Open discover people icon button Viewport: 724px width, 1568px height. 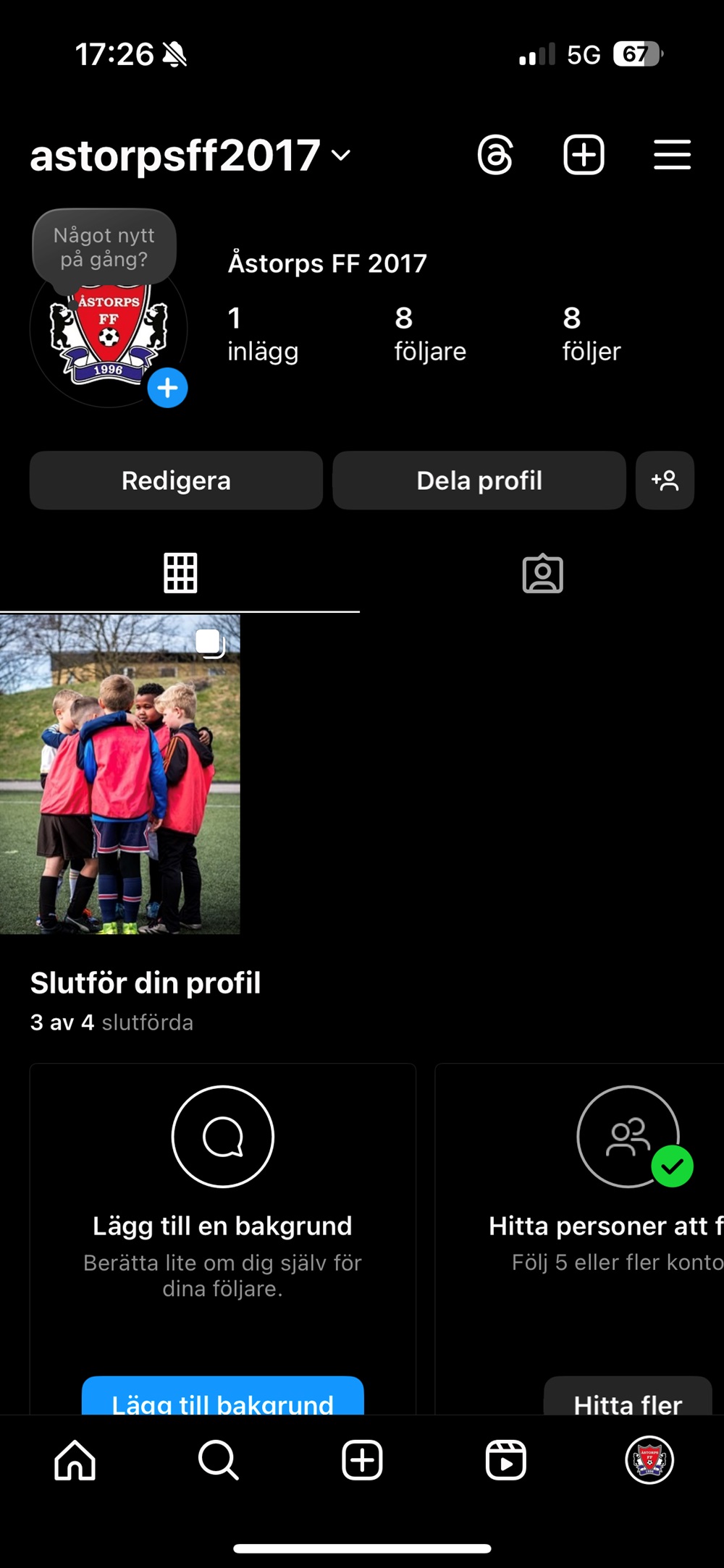[665, 480]
